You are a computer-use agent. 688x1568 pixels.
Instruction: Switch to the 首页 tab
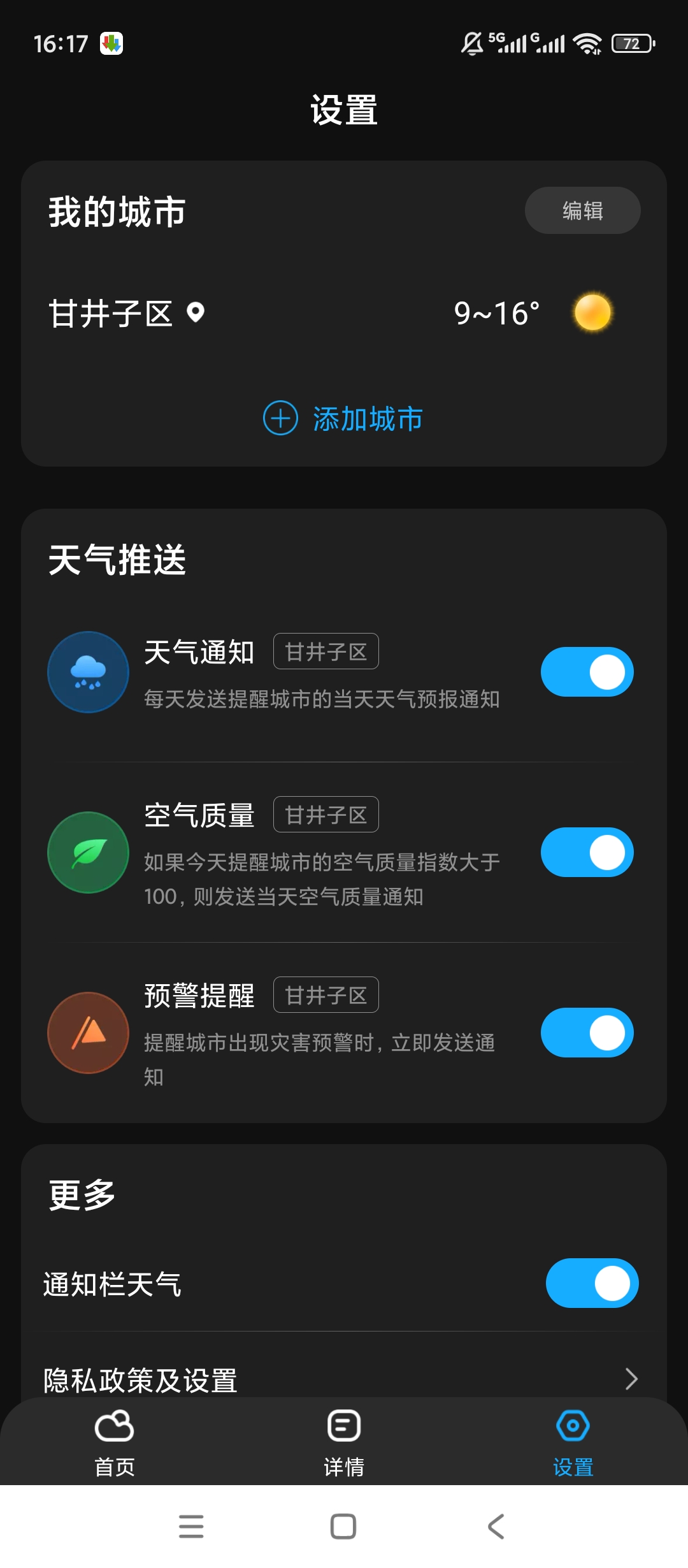pos(115,1443)
